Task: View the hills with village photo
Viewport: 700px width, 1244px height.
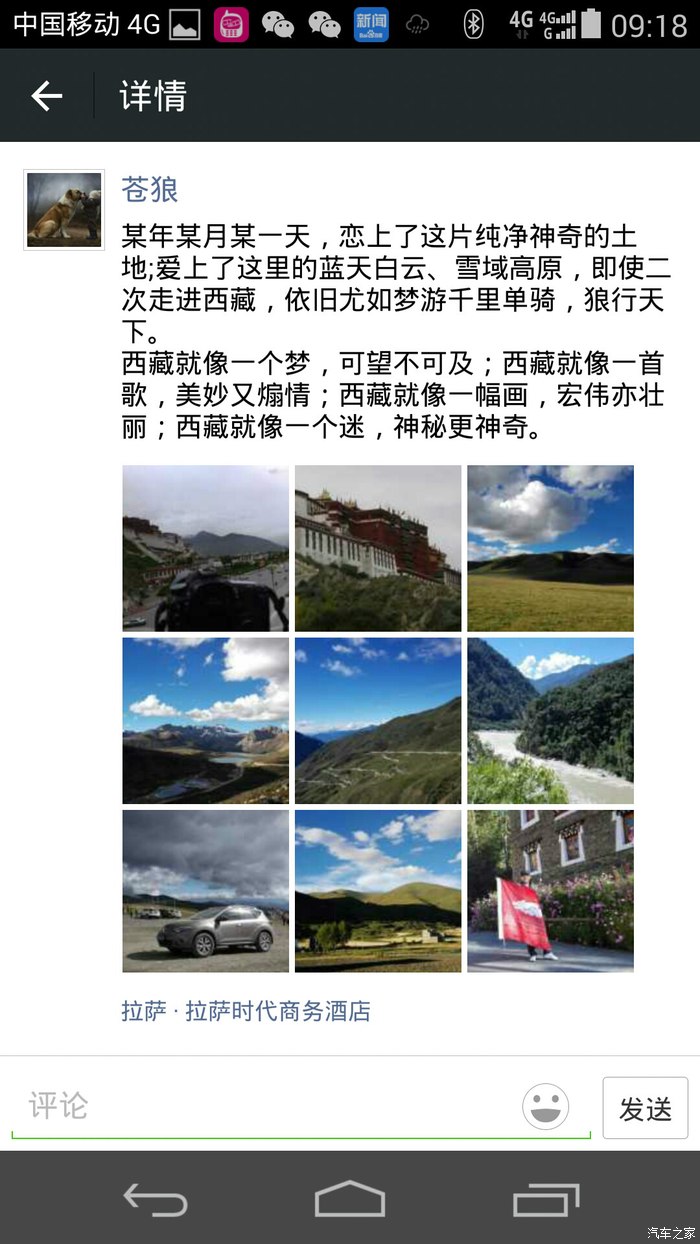Action: pos(378,891)
